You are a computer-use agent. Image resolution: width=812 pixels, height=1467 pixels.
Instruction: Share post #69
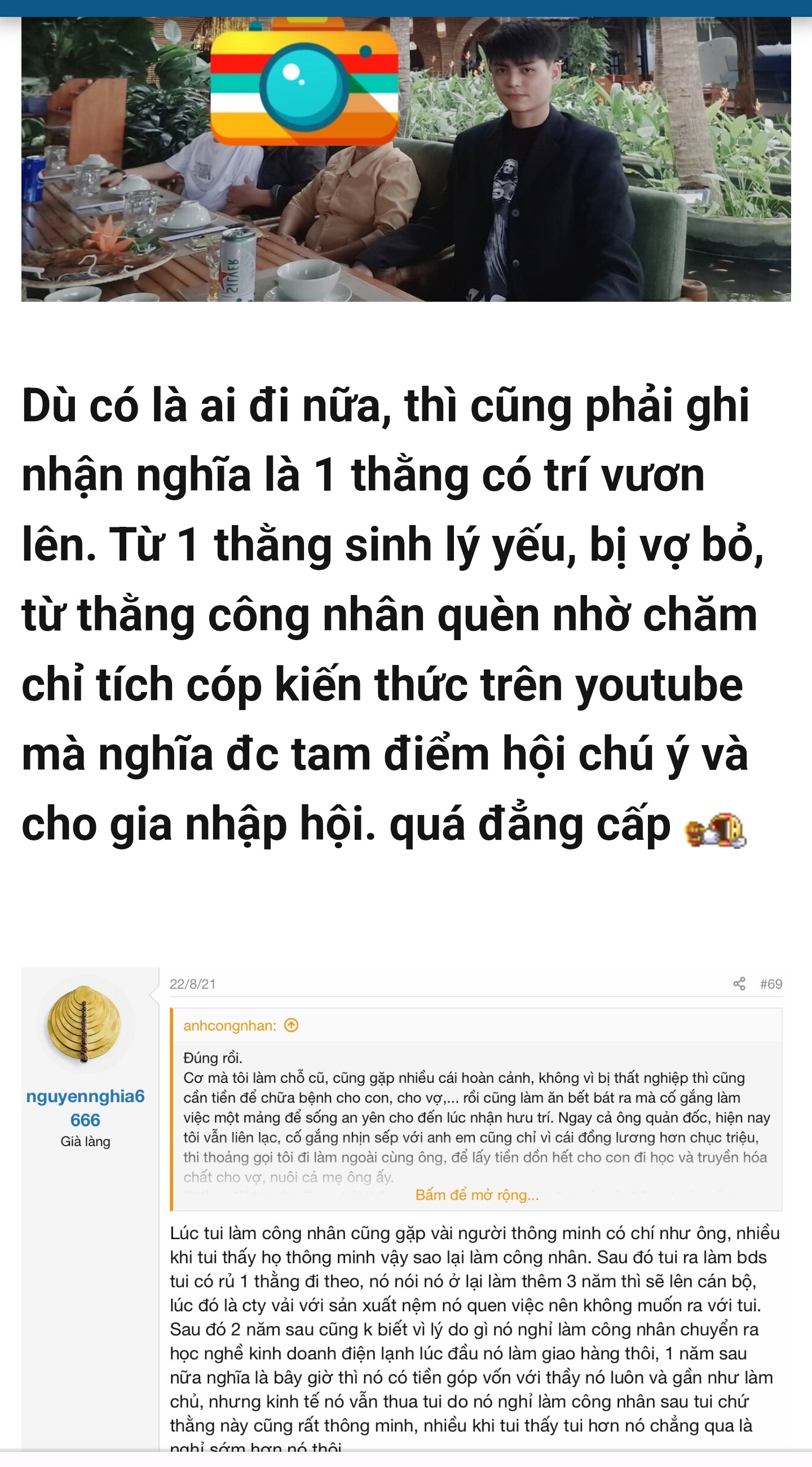739,984
